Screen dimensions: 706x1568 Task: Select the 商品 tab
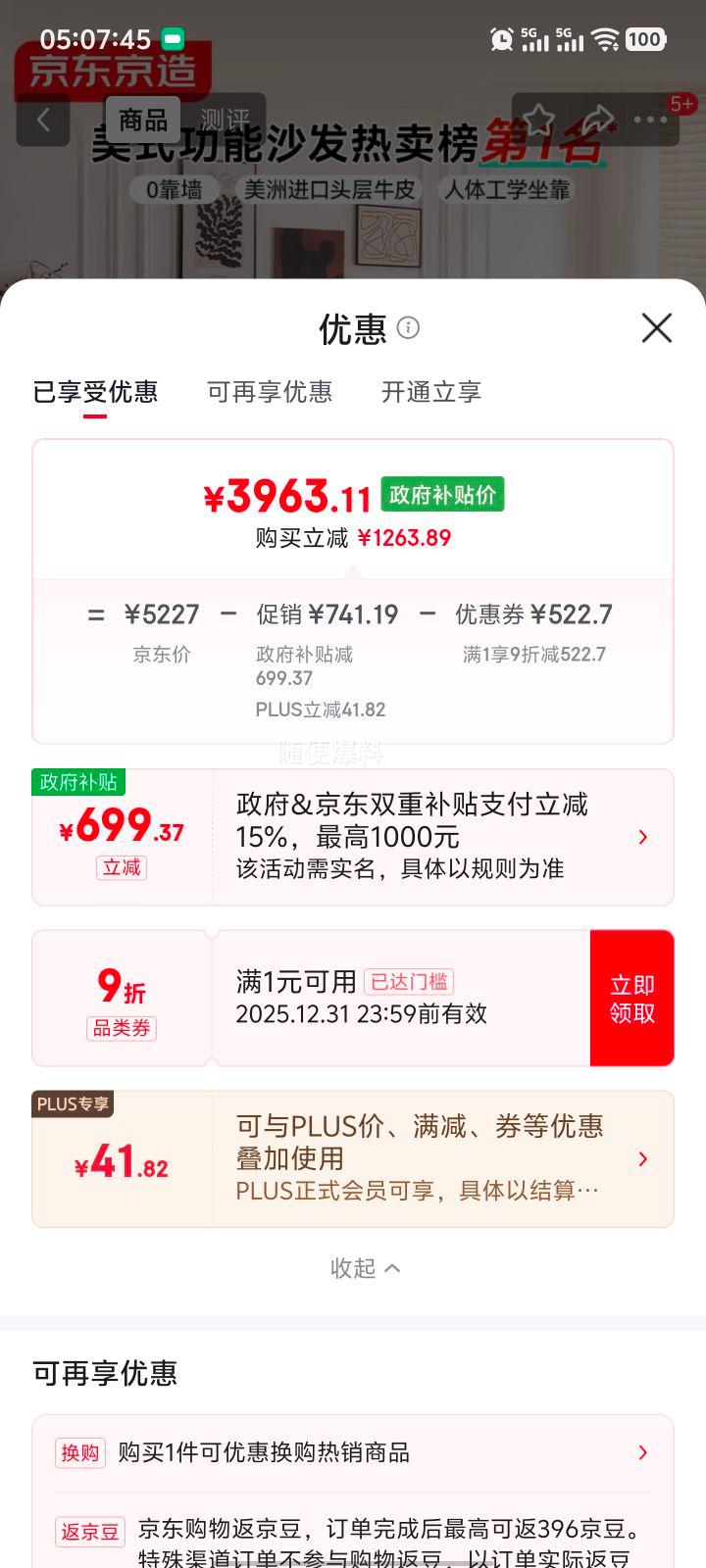[146, 118]
